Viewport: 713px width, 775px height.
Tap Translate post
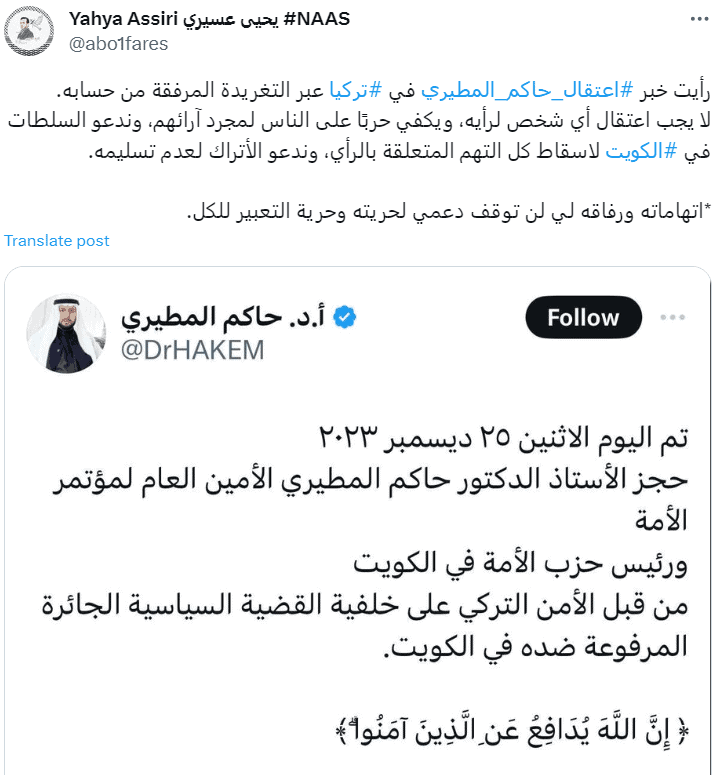point(56,241)
